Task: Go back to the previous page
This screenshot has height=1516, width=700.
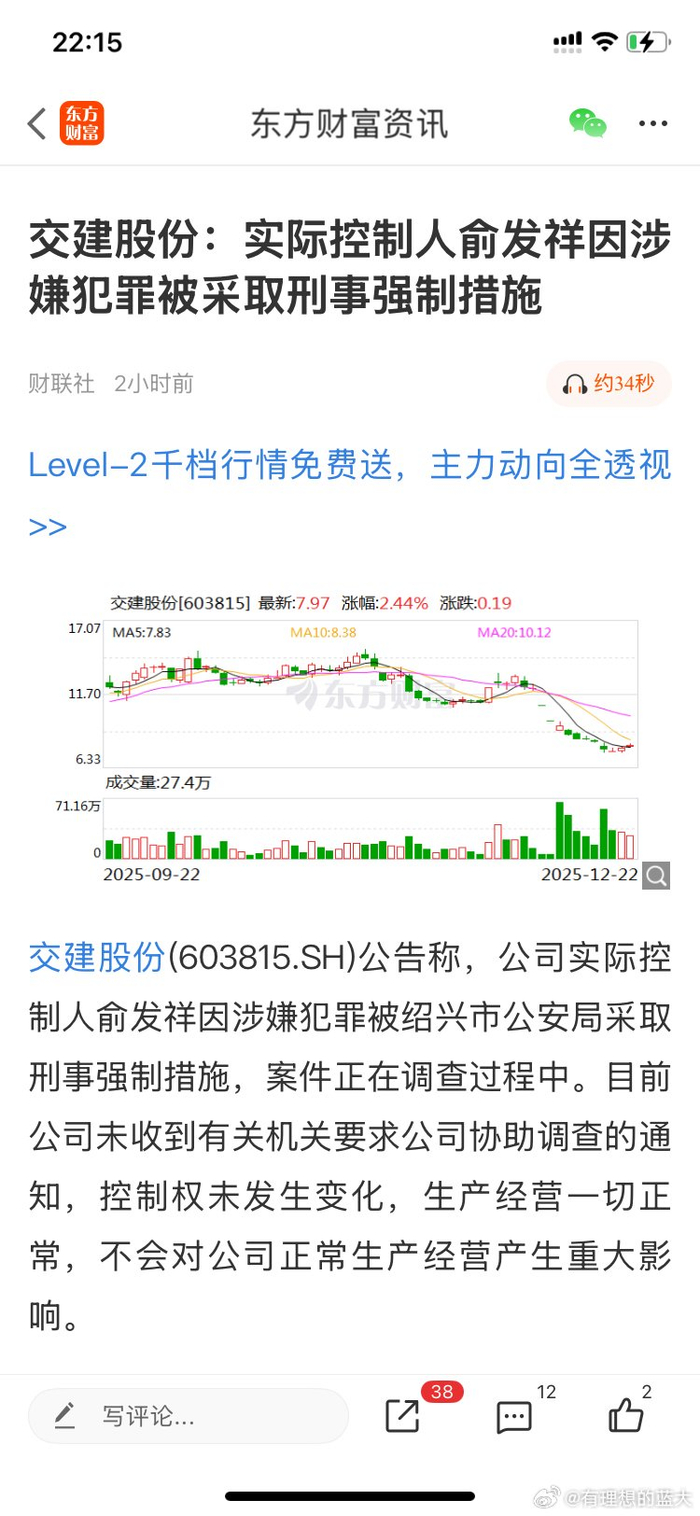Action: [x=37, y=124]
